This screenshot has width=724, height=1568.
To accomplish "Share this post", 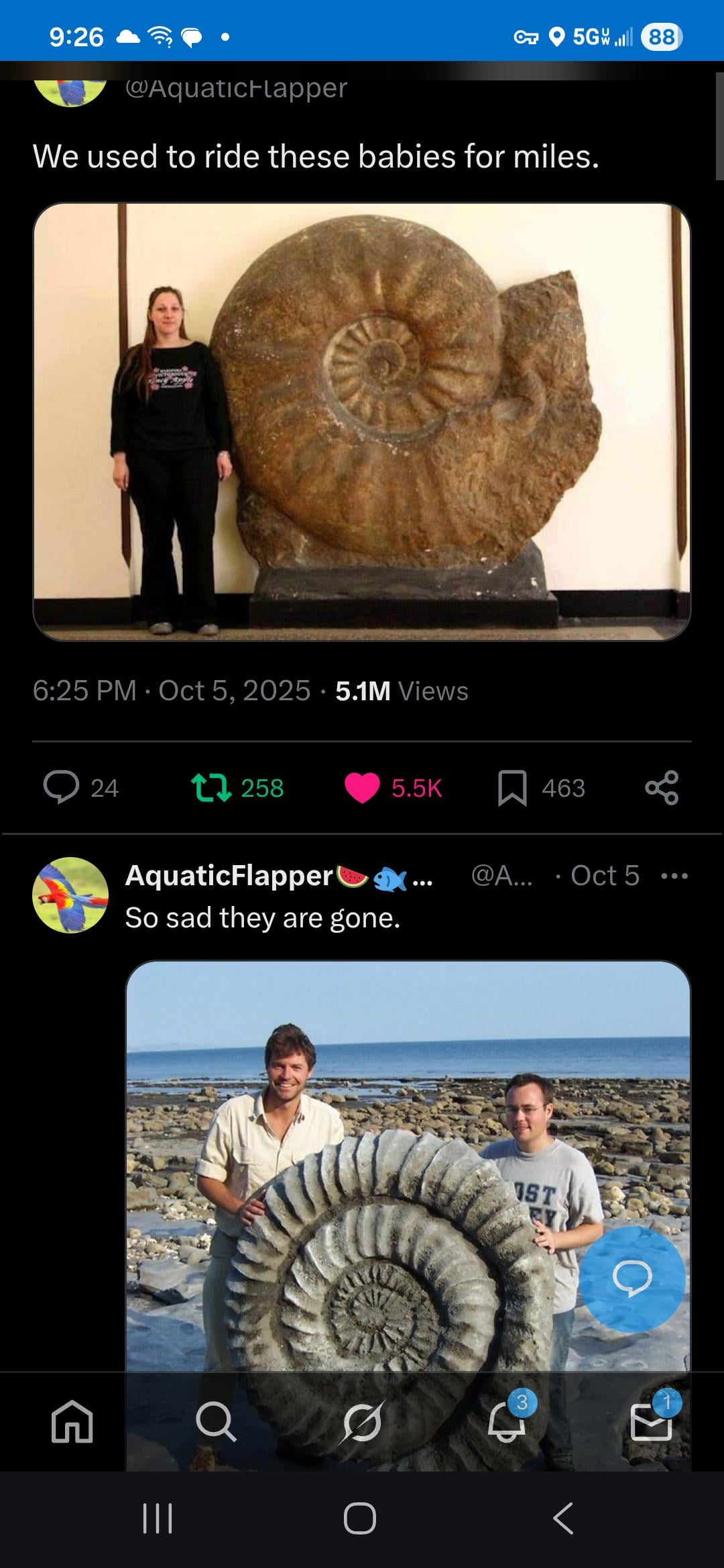I will 662,787.
